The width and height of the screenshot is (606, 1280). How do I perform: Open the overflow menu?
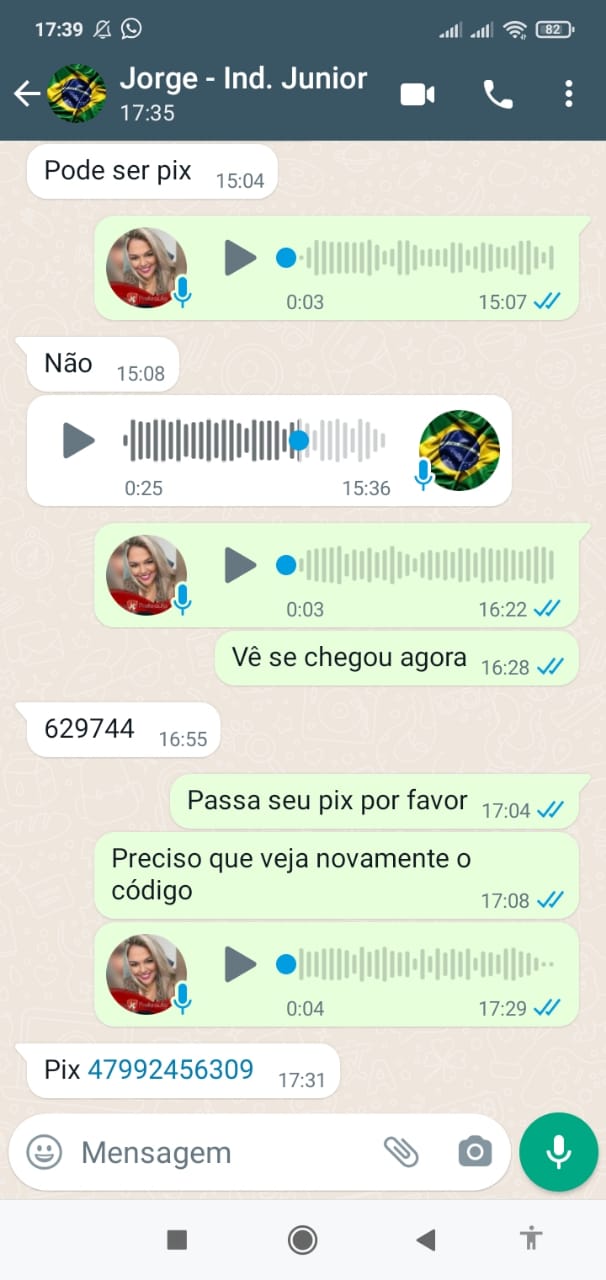568,95
